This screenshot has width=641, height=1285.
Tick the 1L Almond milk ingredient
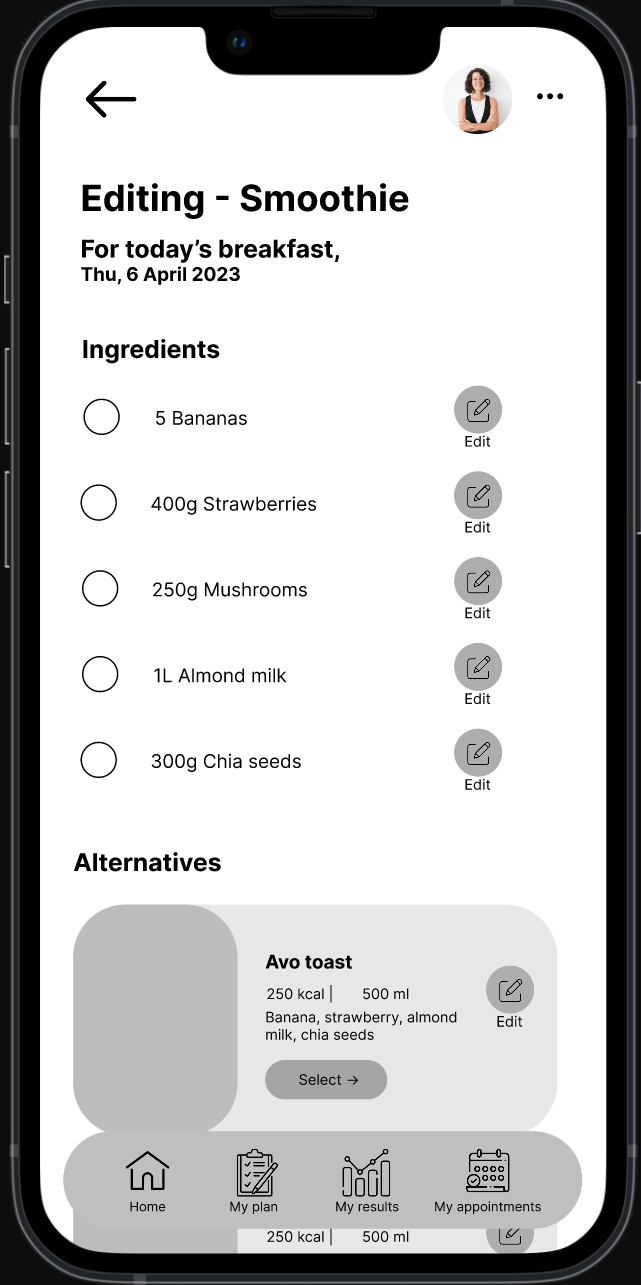tap(100, 675)
